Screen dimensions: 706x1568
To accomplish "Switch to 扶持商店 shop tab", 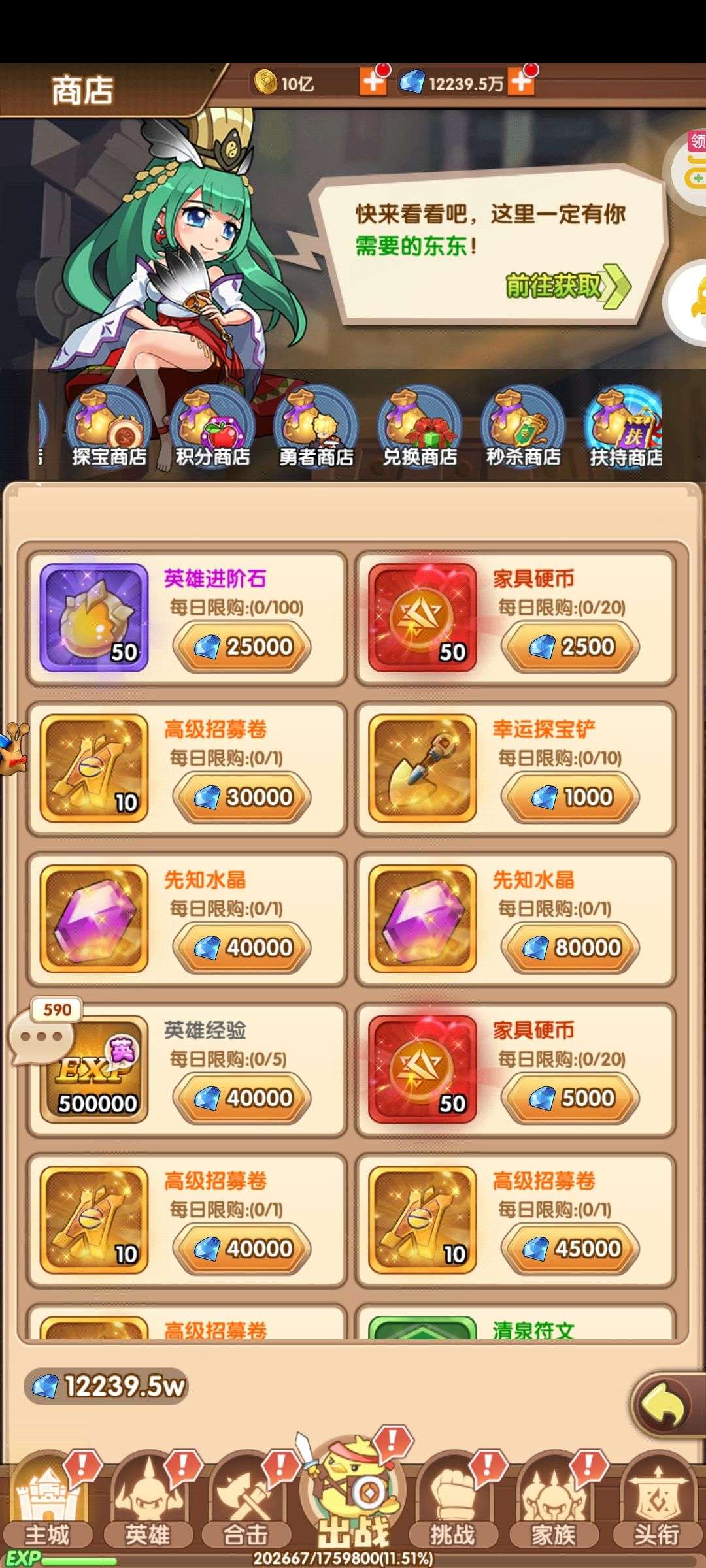I will [x=624, y=427].
